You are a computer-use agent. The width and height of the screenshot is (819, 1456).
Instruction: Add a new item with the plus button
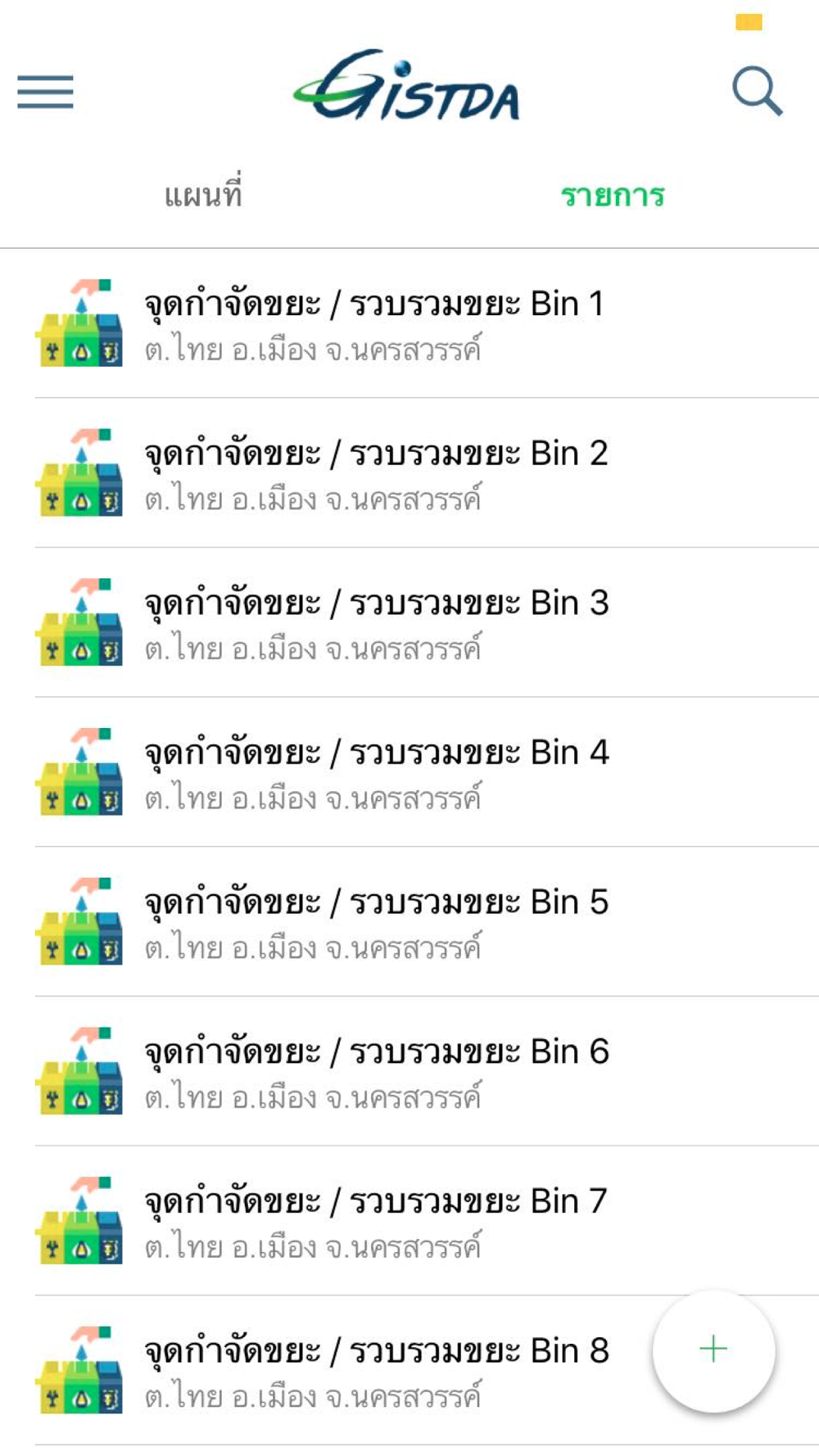[713, 1349]
